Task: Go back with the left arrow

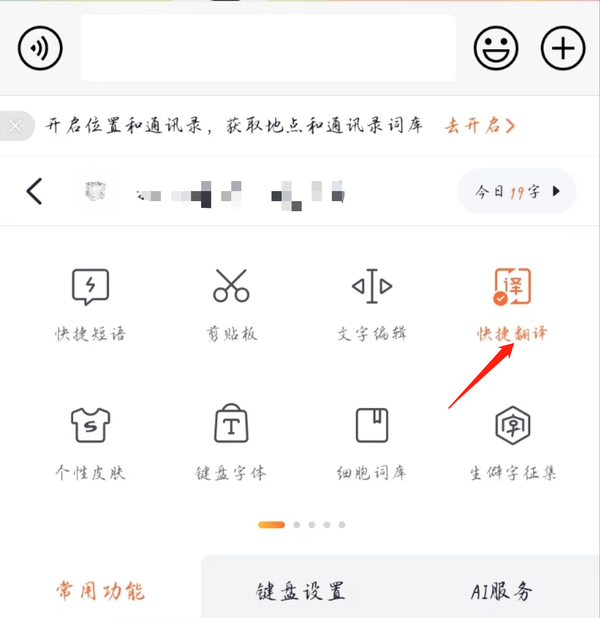Action: pyautogui.click(x=35, y=191)
